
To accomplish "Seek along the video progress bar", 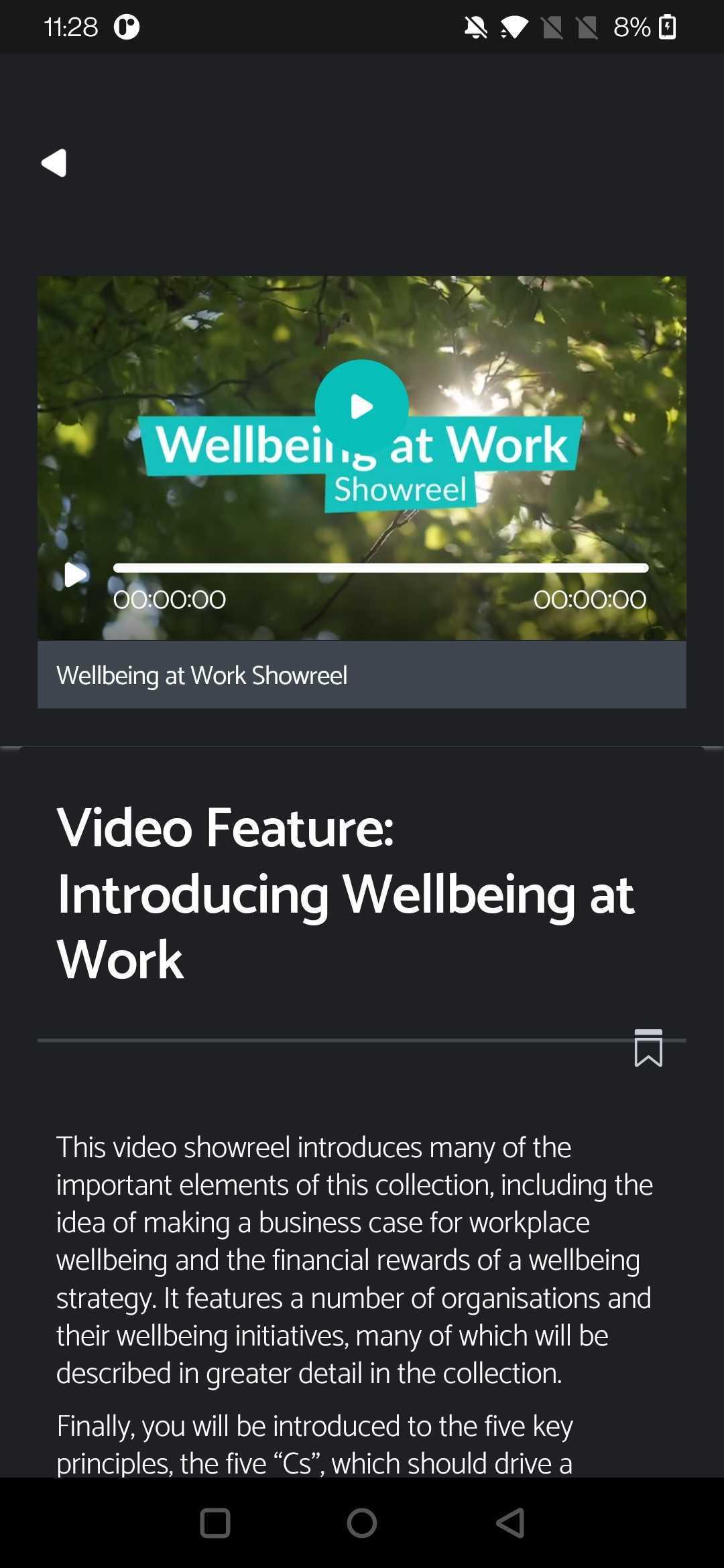I will (380, 568).
